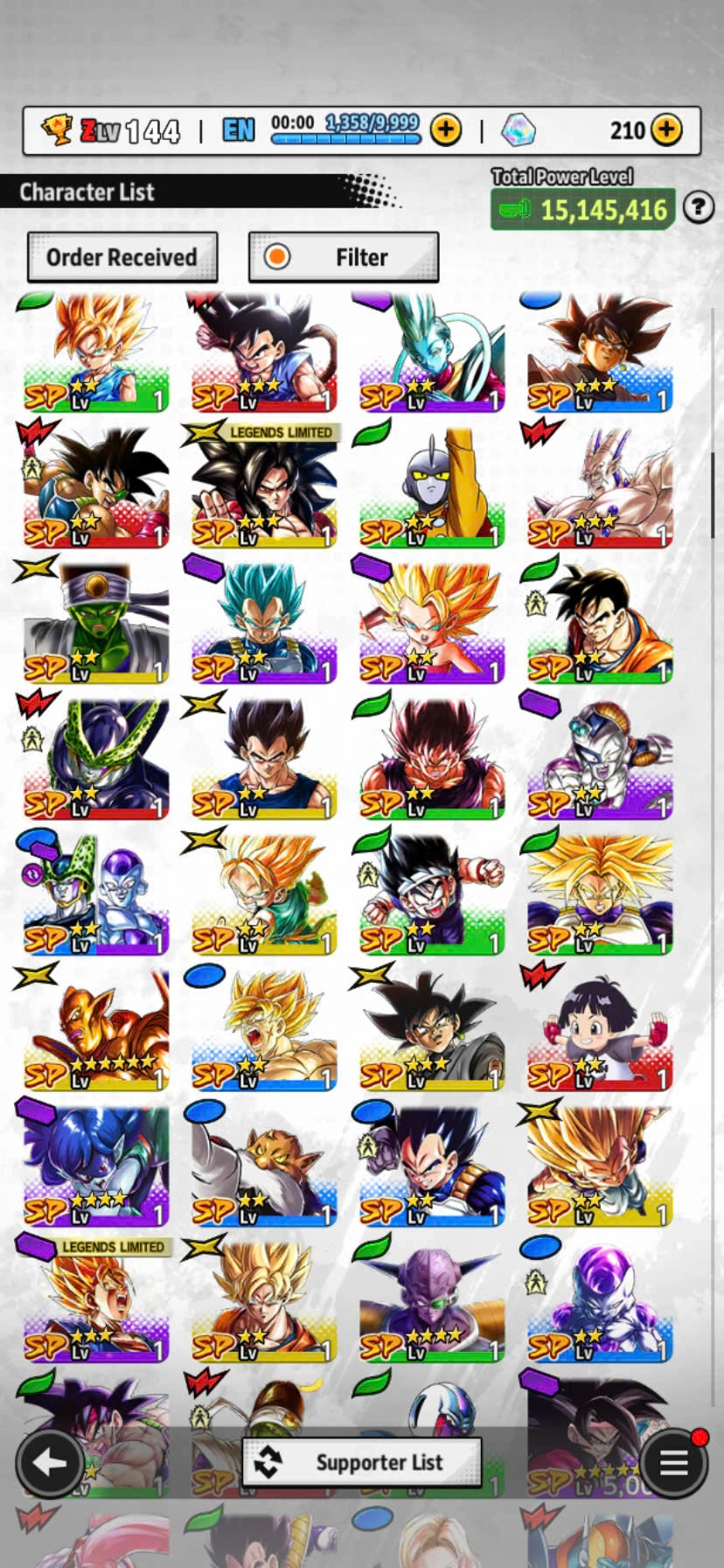Viewport: 724px width, 1568px height.
Task: Open the Super Saiyan Blue Vegeta card
Action: pos(264,623)
